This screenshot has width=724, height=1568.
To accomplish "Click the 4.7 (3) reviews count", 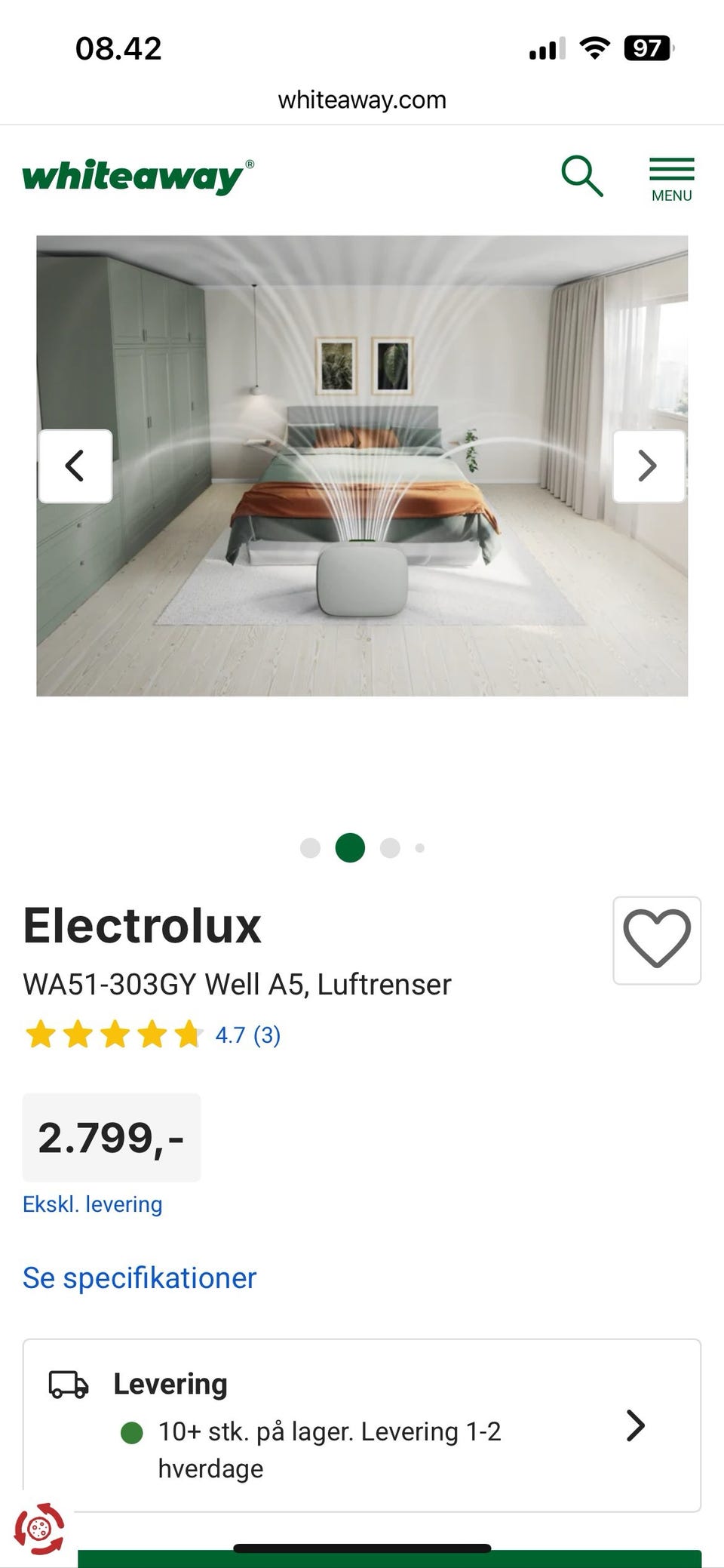I will tap(247, 1035).
